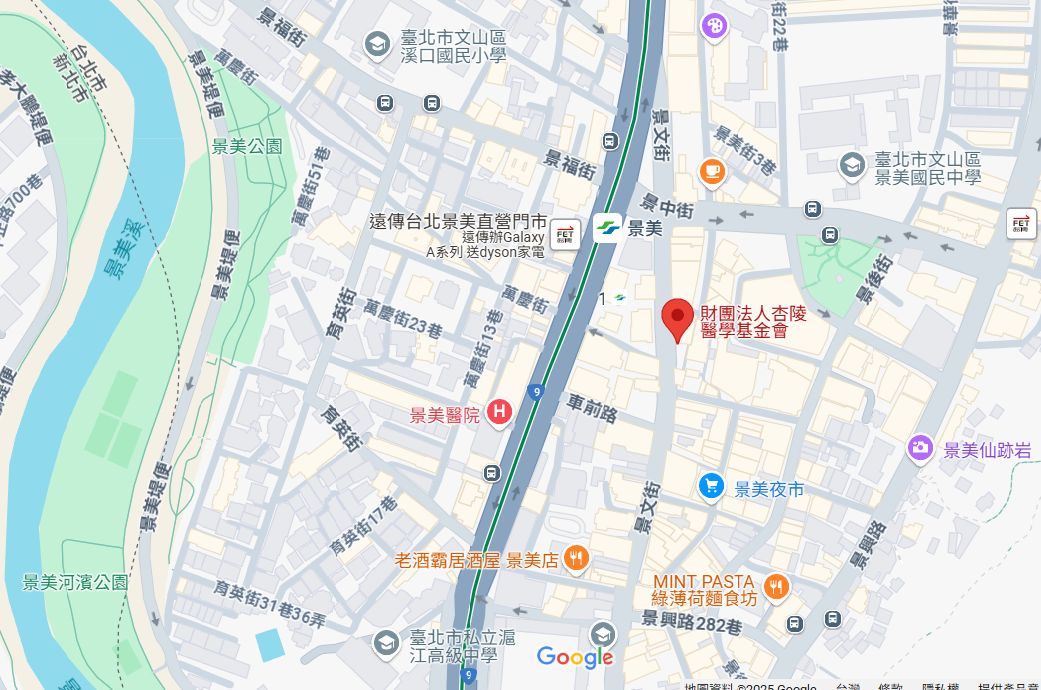Select the 滬江高級中學 school marker
1041x690 pixels.
pyautogui.click(x=385, y=643)
